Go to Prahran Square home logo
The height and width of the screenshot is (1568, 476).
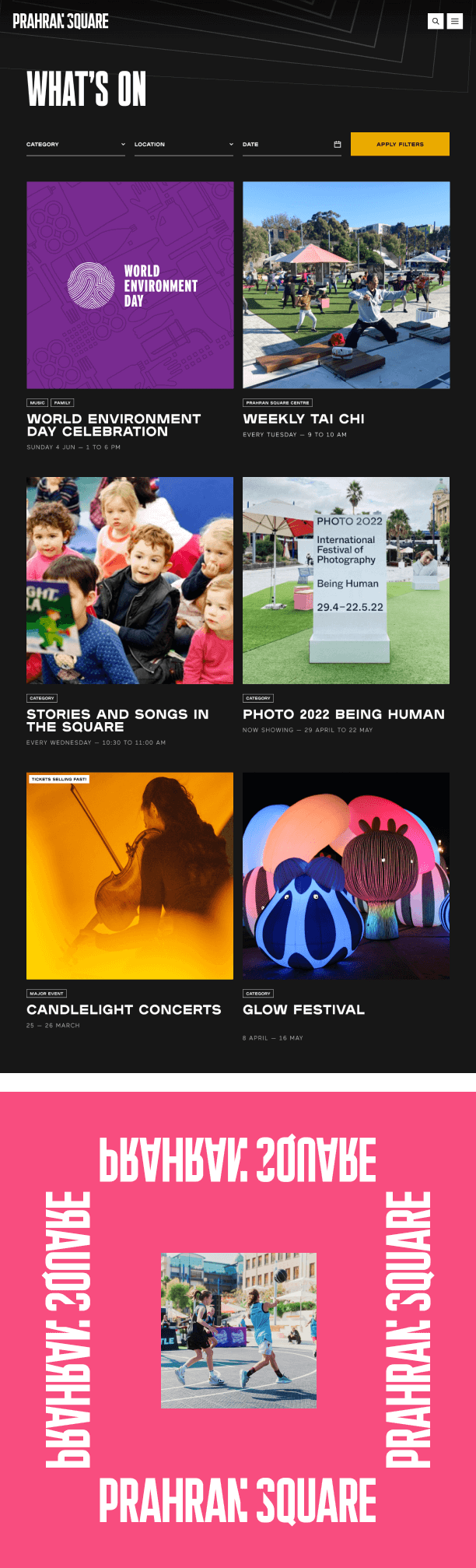(61, 21)
